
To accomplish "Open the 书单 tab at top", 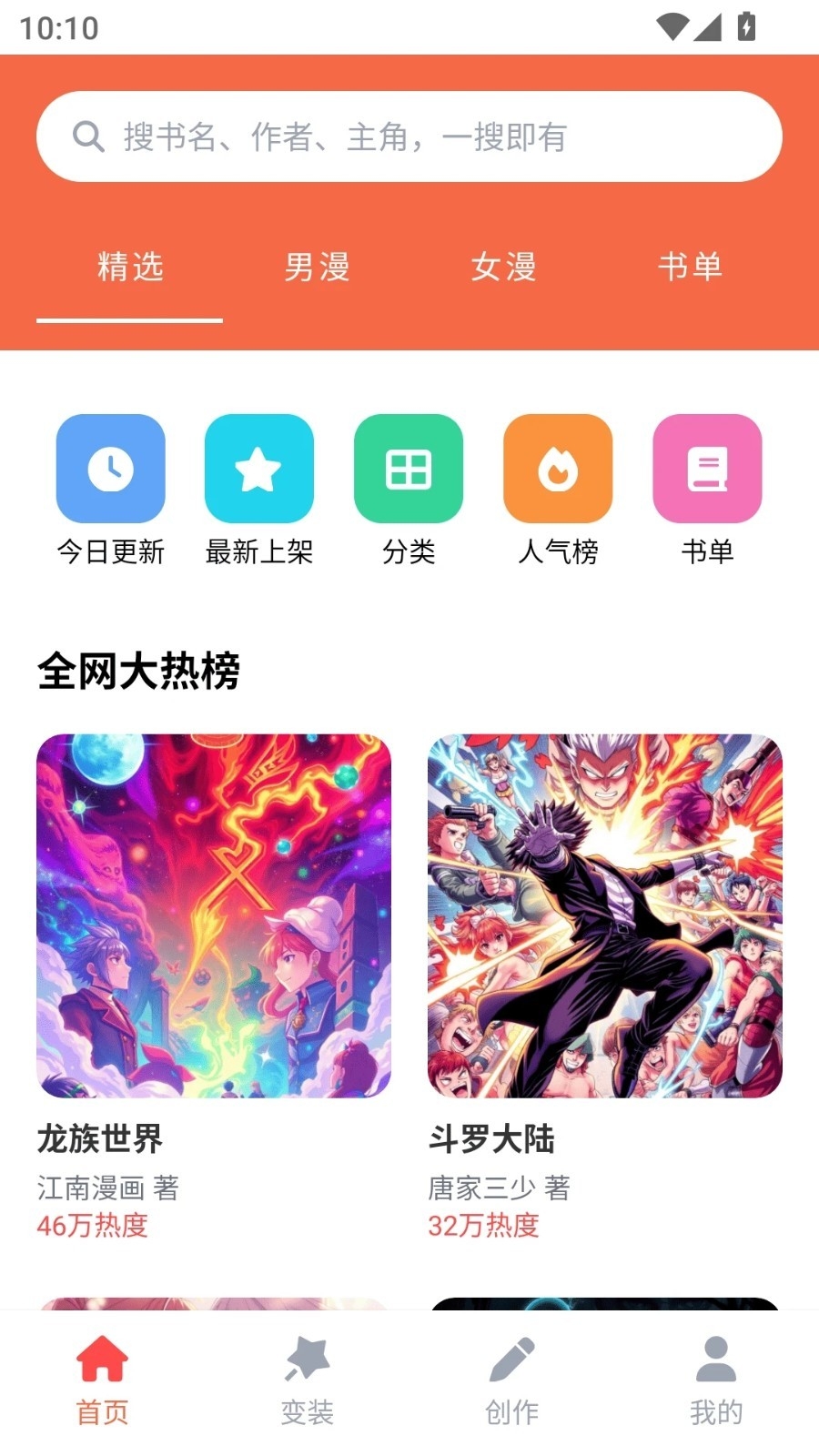I will point(692,267).
